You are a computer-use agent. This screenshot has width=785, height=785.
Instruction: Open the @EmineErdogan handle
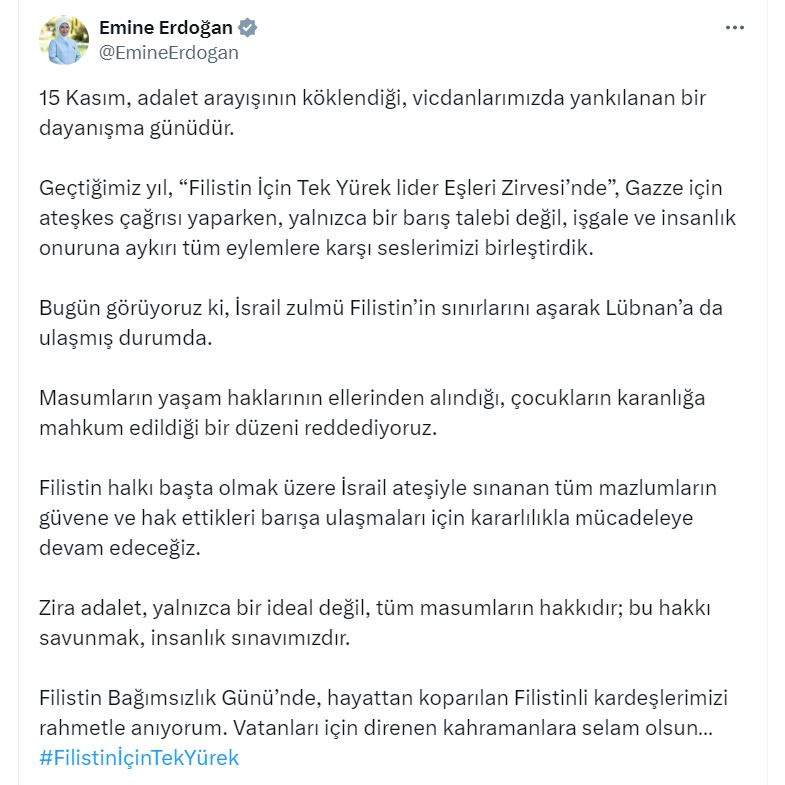click(169, 53)
